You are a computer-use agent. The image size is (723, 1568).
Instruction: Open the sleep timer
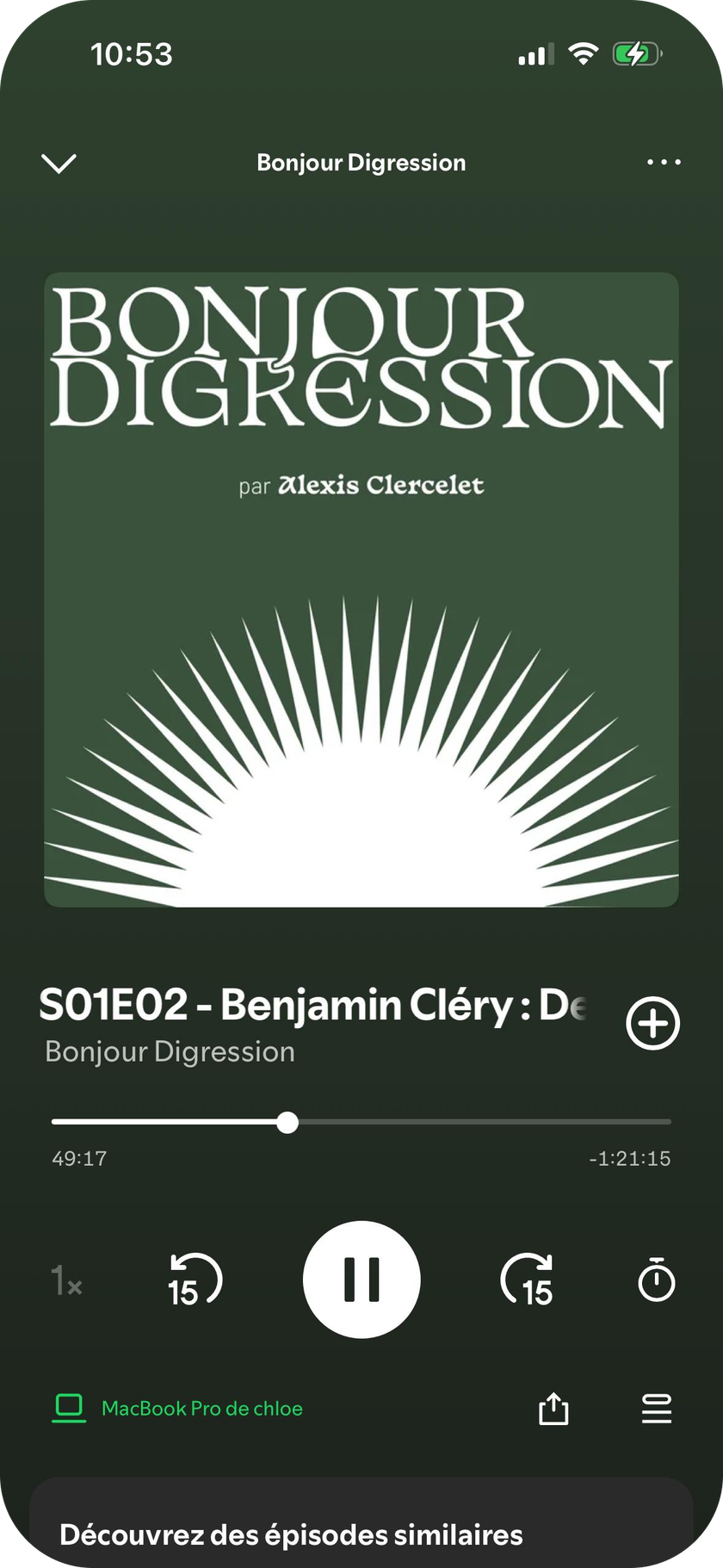656,1280
